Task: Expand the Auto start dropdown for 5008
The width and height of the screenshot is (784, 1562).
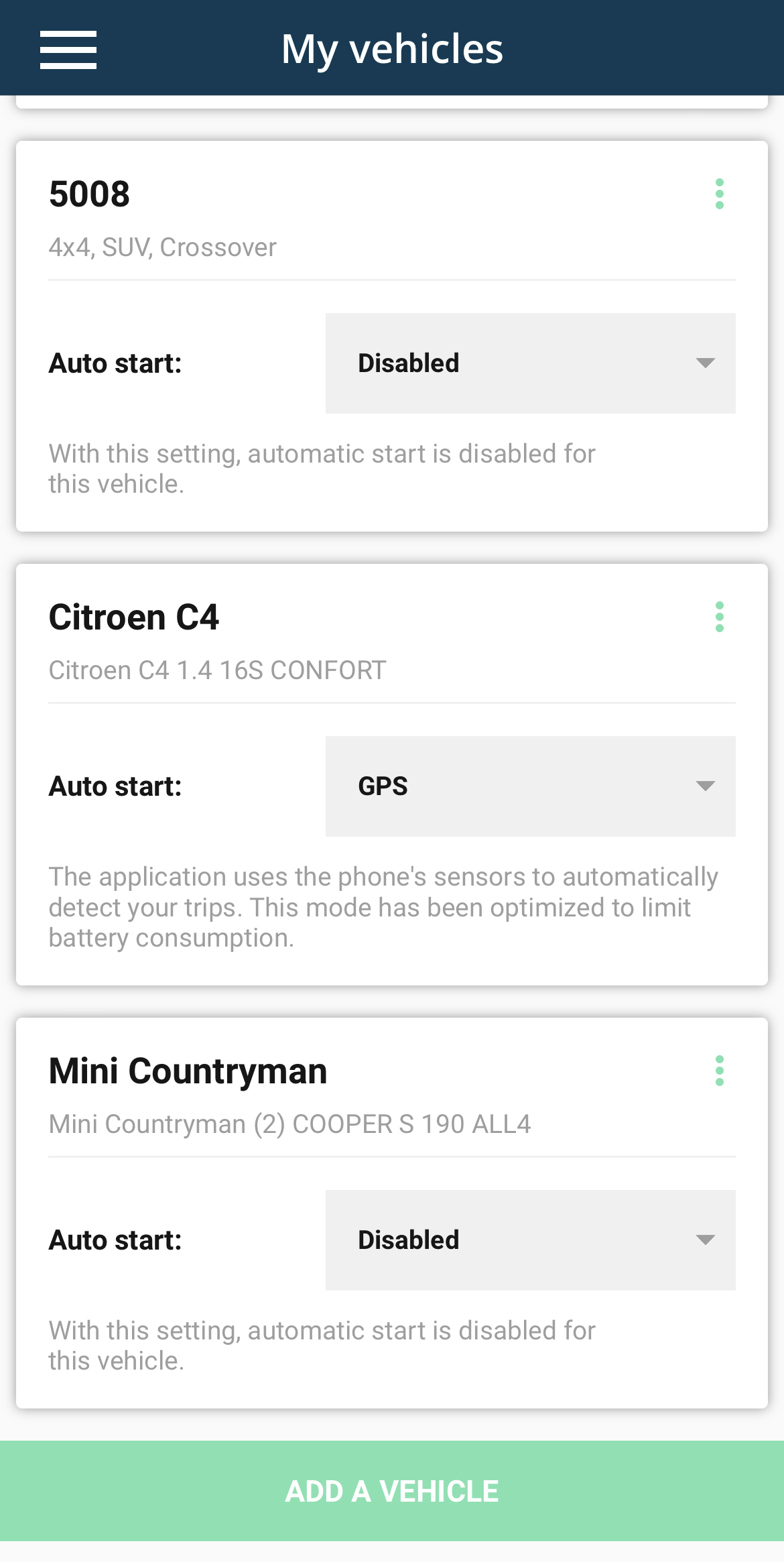Action: 530,363
